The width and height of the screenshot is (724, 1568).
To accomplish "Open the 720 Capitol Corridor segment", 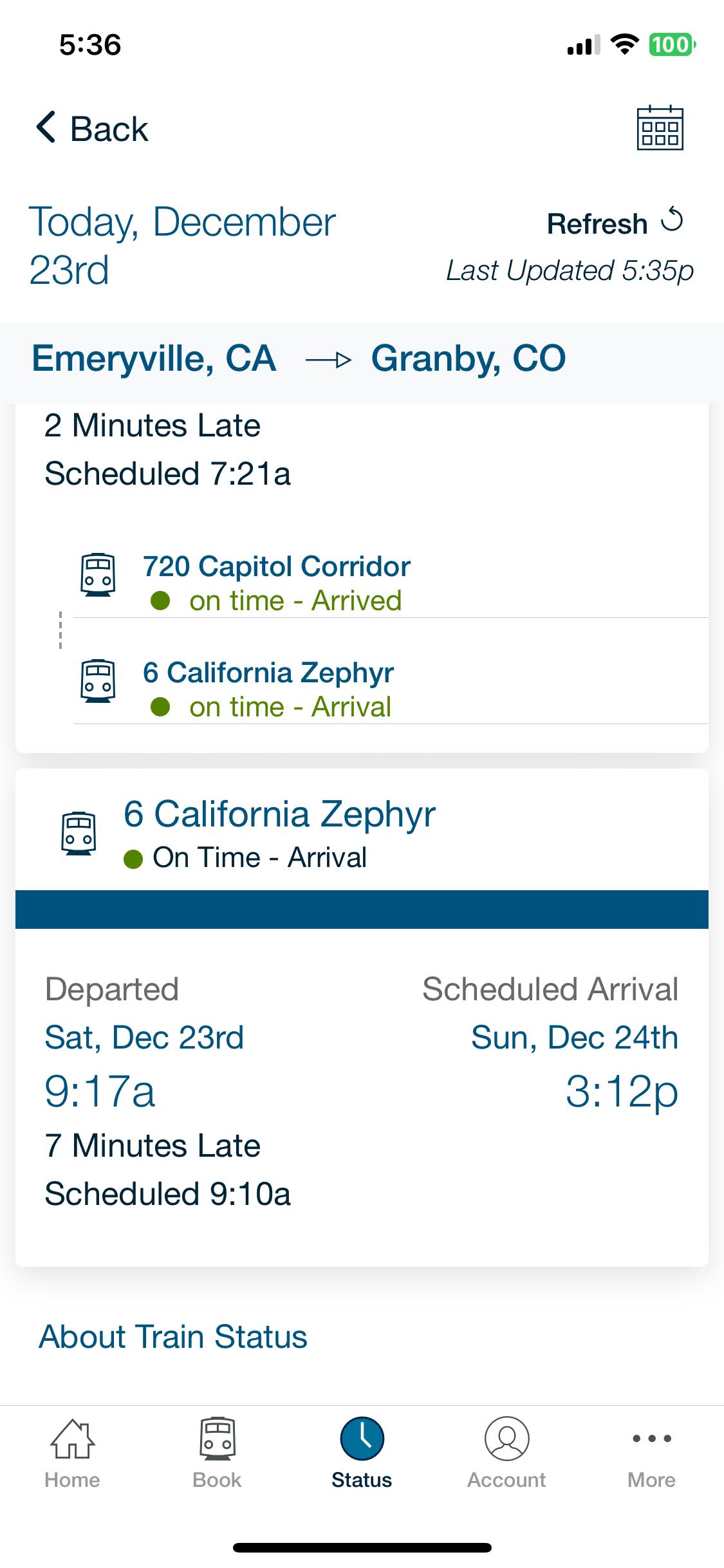I will 391,583.
